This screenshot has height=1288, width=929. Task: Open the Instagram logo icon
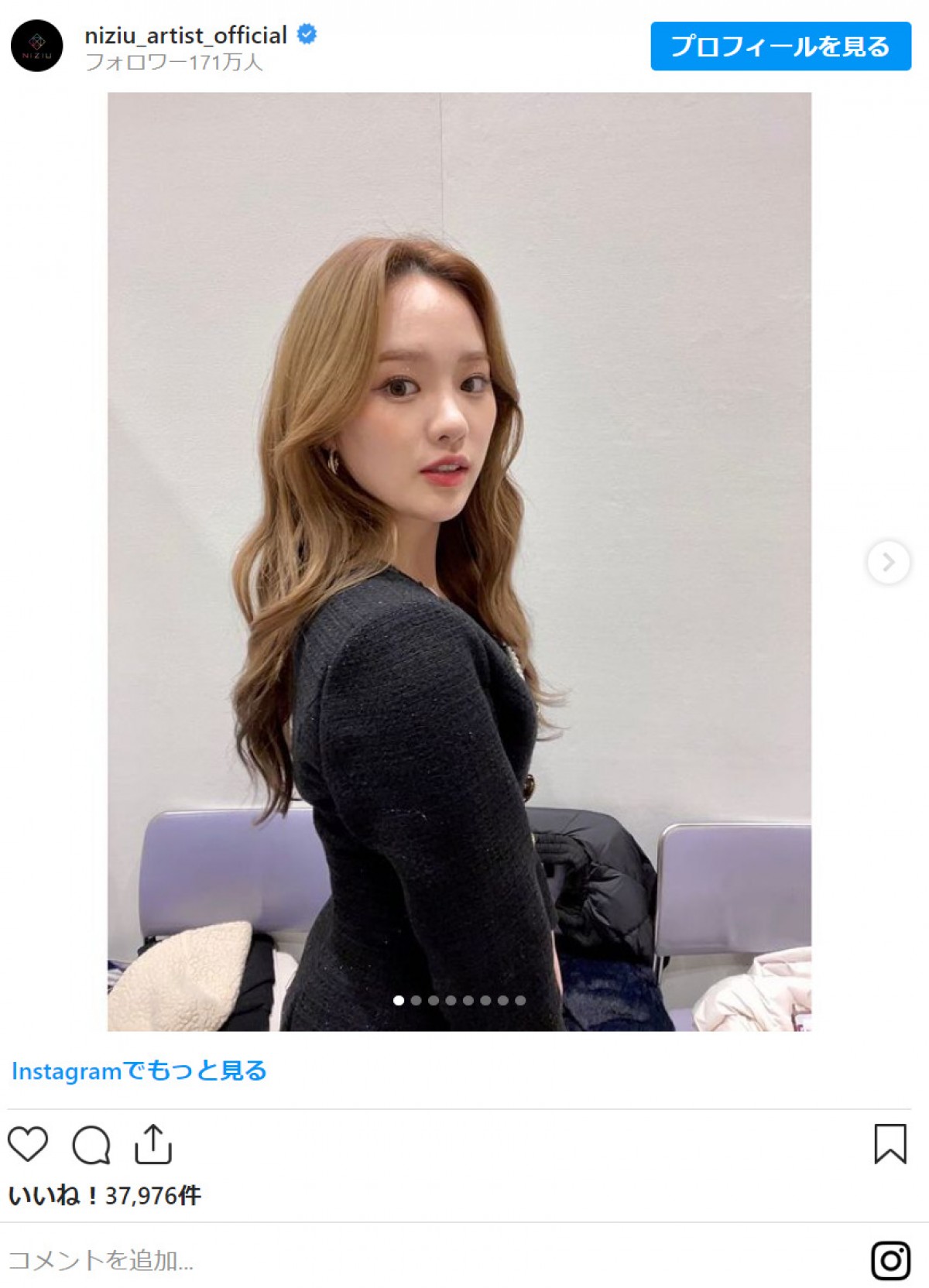(890, 1260)
